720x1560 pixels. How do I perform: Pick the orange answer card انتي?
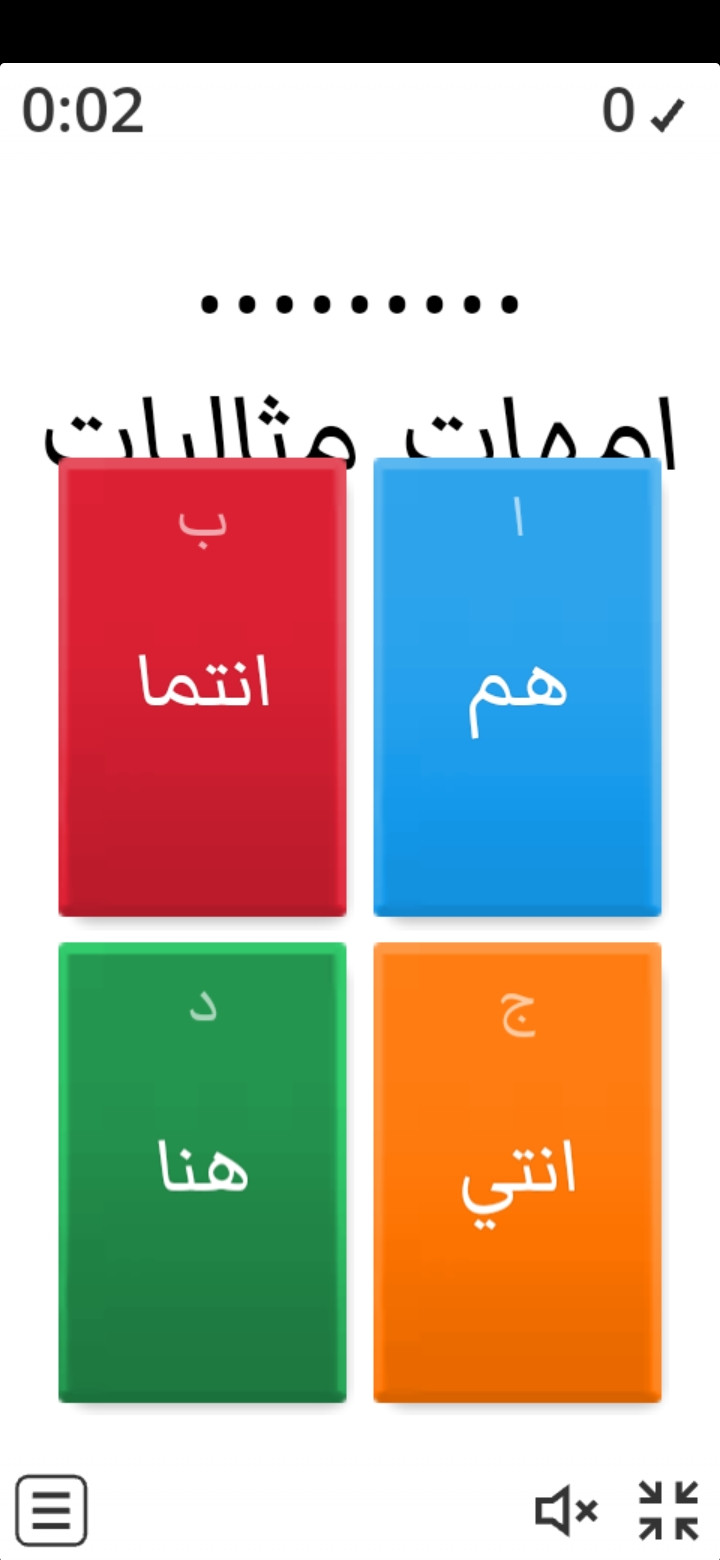click(x=517, y=1172)
